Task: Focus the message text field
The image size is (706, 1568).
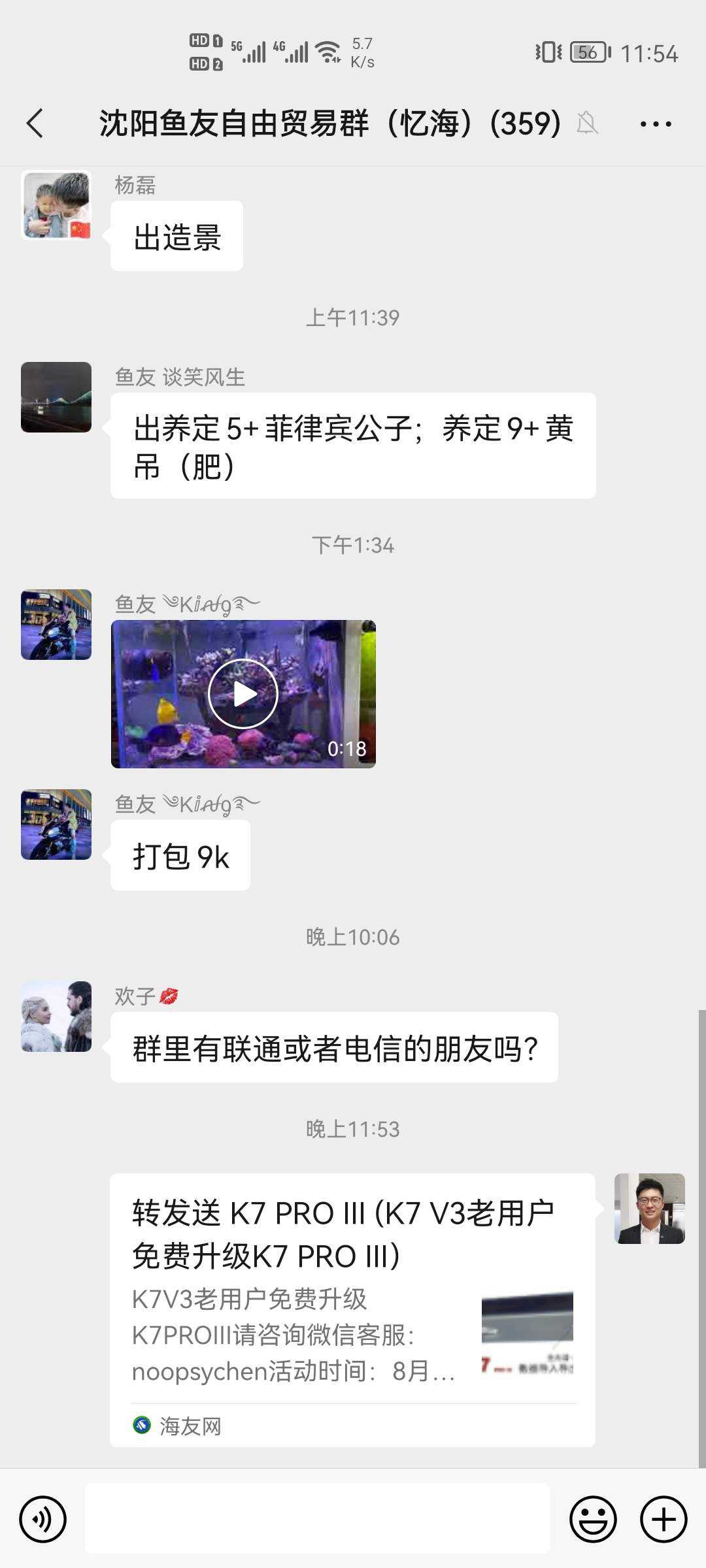Action: click(318, 1518)
